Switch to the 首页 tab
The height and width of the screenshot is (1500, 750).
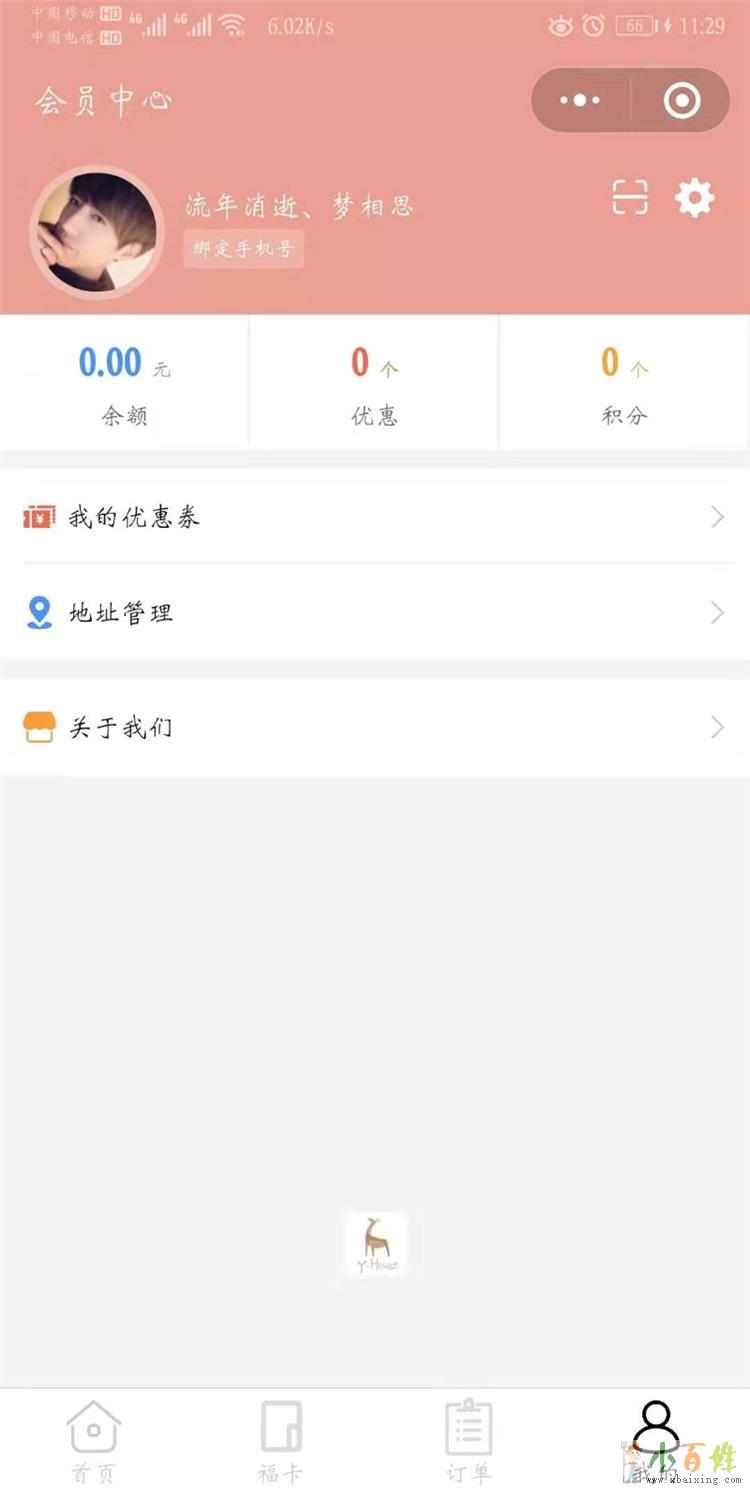pyautogui.click(x=94, y=1441)
